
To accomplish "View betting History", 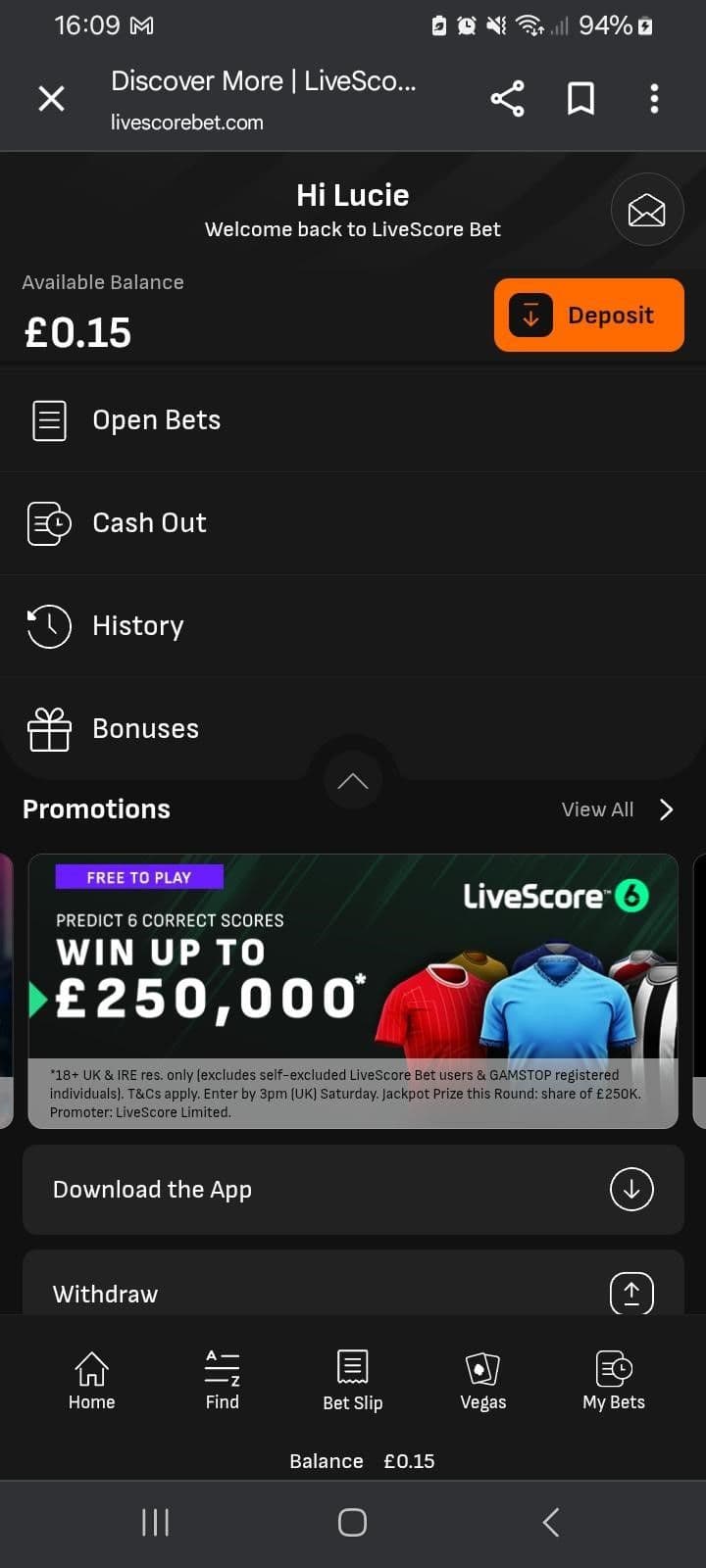I will (x=353, y=626).
